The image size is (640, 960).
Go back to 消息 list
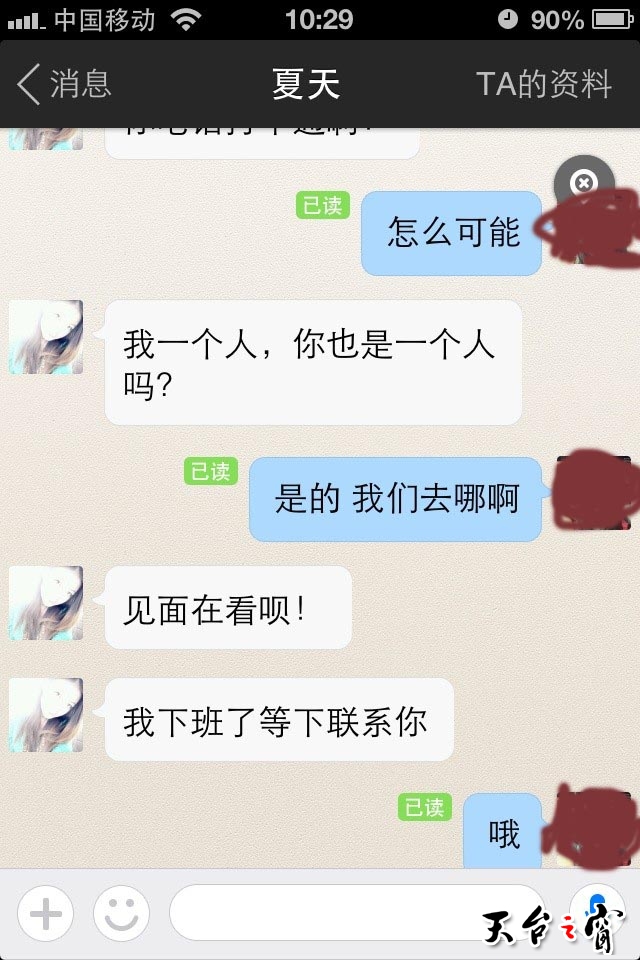click(x=64, y=84)
